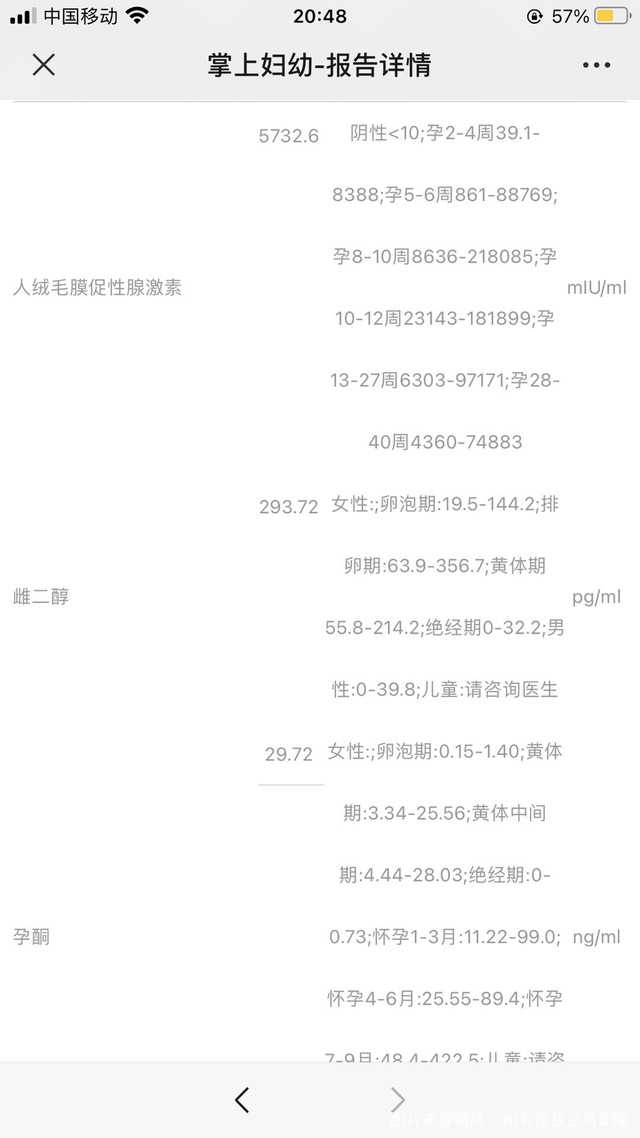The image size is (640, 1138).
Task: Open the three-dot more options menu
Action: click(x=596, y=66)
